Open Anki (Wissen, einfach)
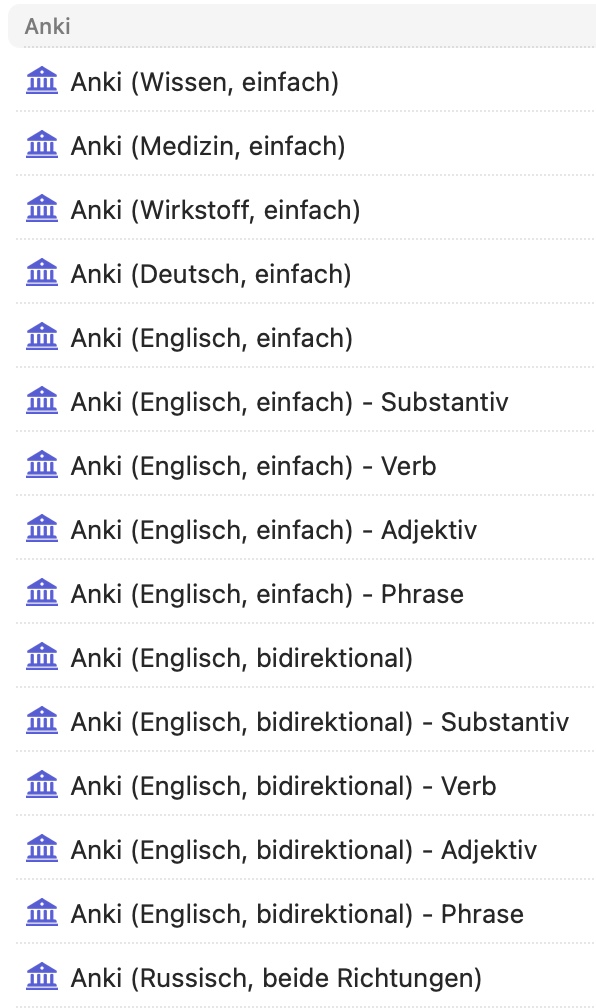Screen dimensions: 596x1008 click(x=305, y=82)
